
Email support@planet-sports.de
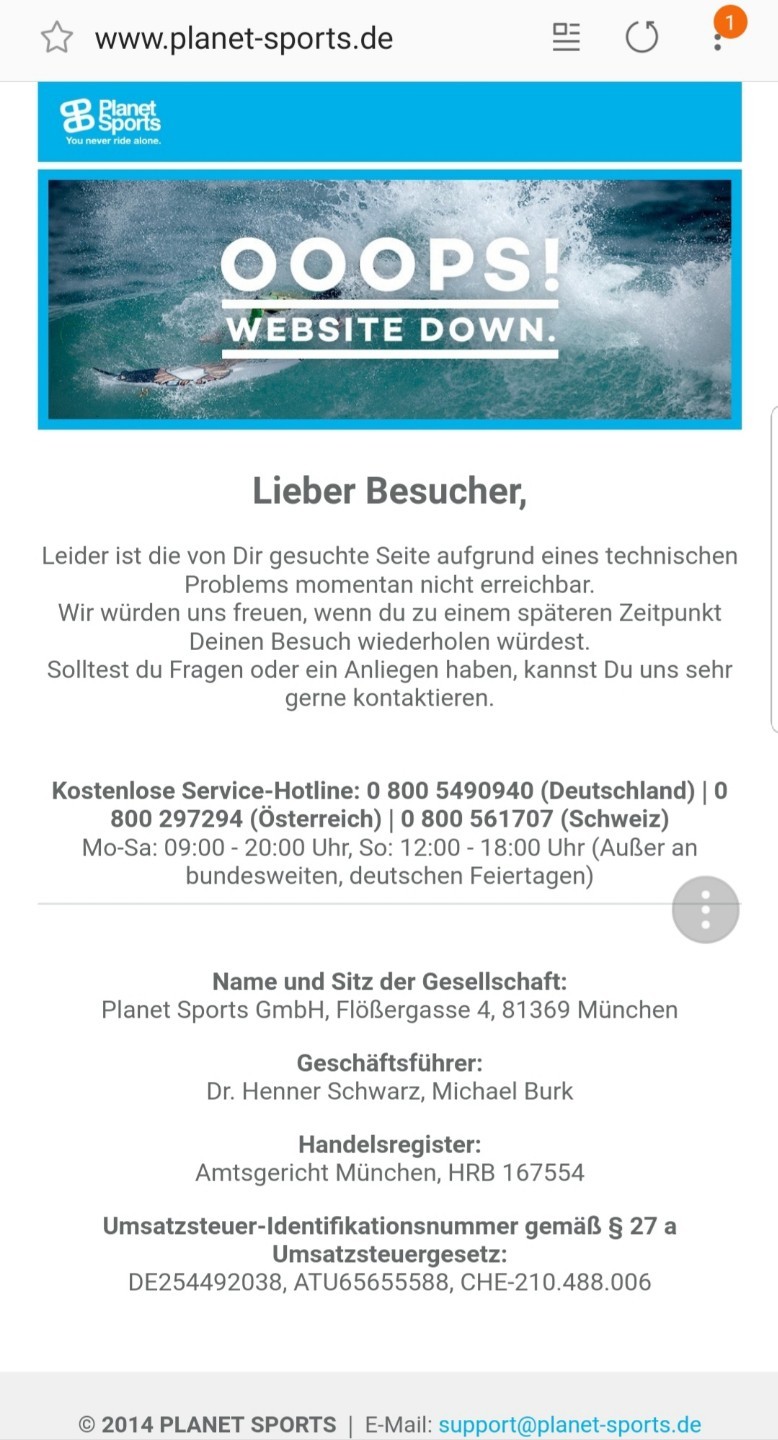570,1425
